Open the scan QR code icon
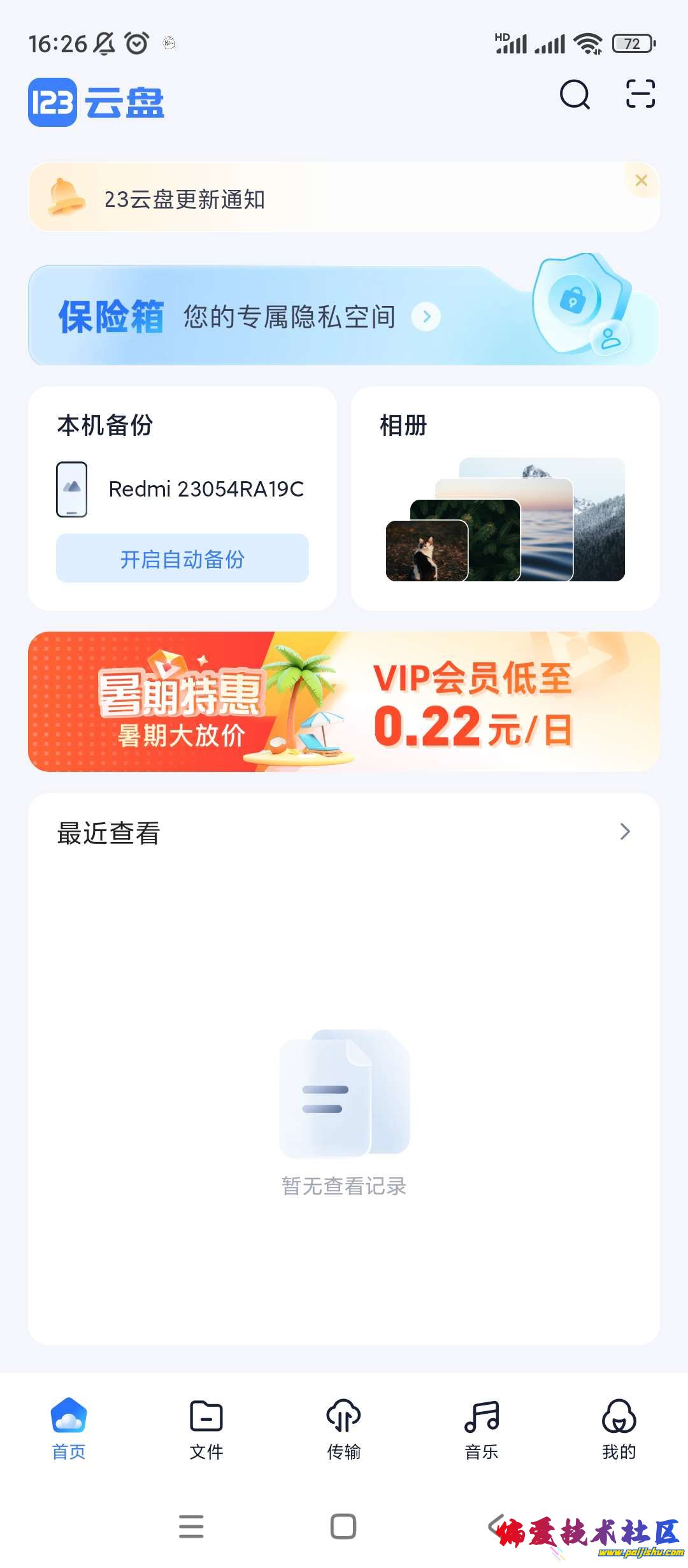The height and width of the screenshot is (1568, 688). click(640, 94)
